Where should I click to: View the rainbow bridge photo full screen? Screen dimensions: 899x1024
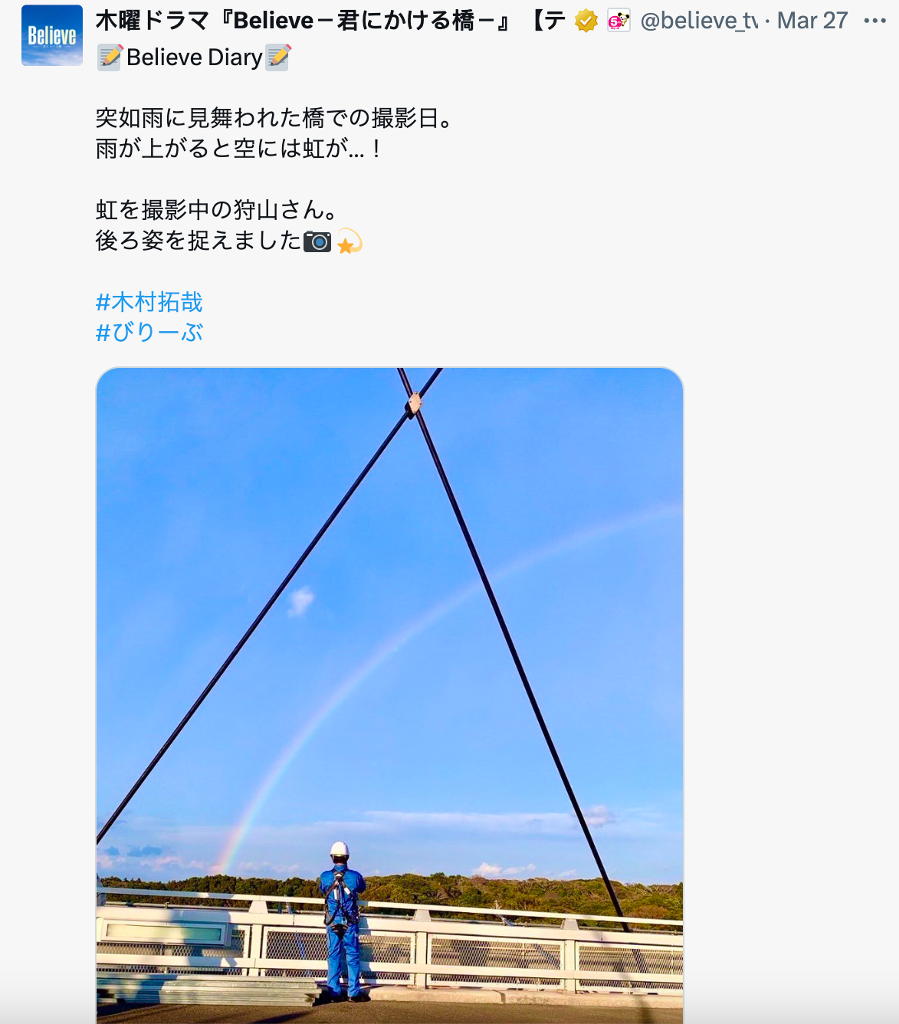[x=389, y=690]
